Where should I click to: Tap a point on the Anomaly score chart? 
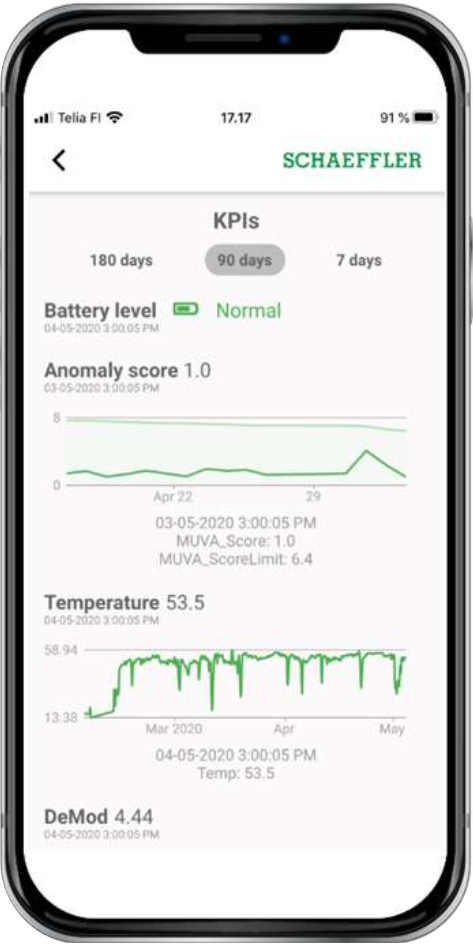[x=236, y=453]
